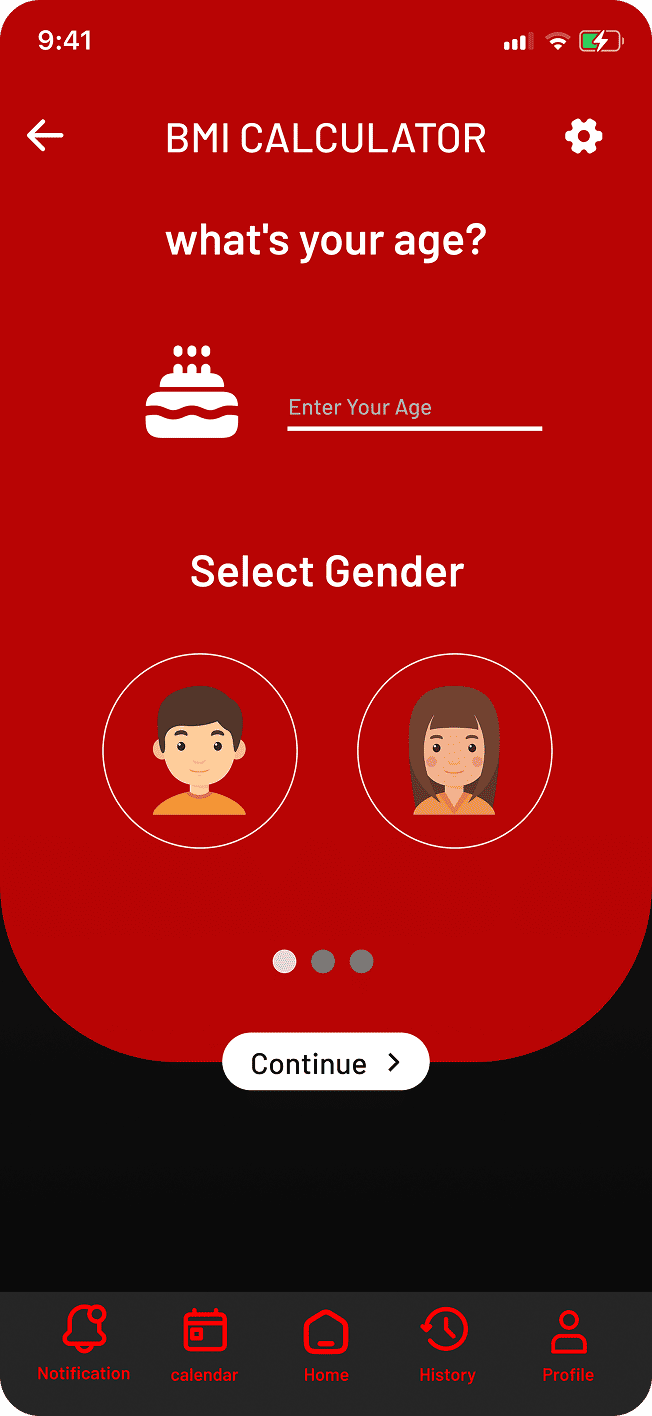Open settings via the gear icon

pos(583,136)
